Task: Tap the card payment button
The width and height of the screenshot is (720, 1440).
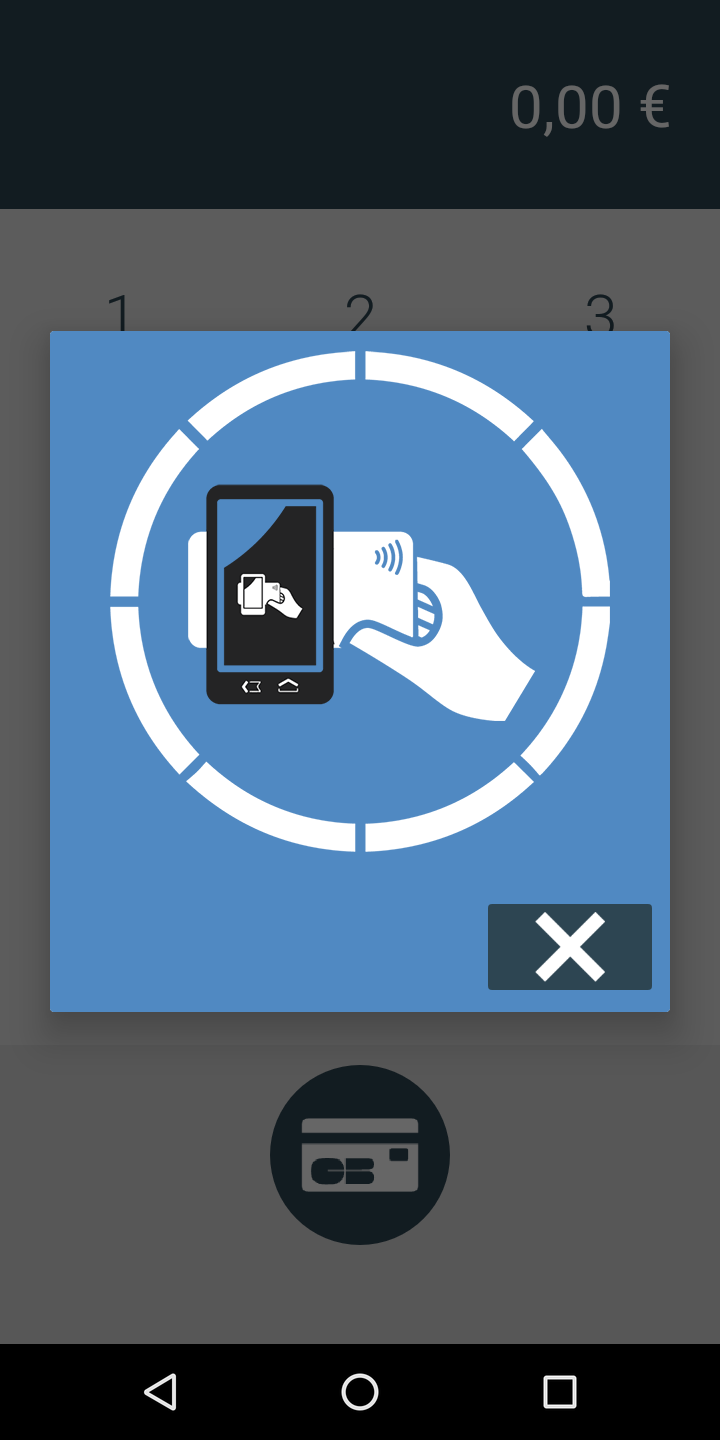Action: click(360, 1155)
